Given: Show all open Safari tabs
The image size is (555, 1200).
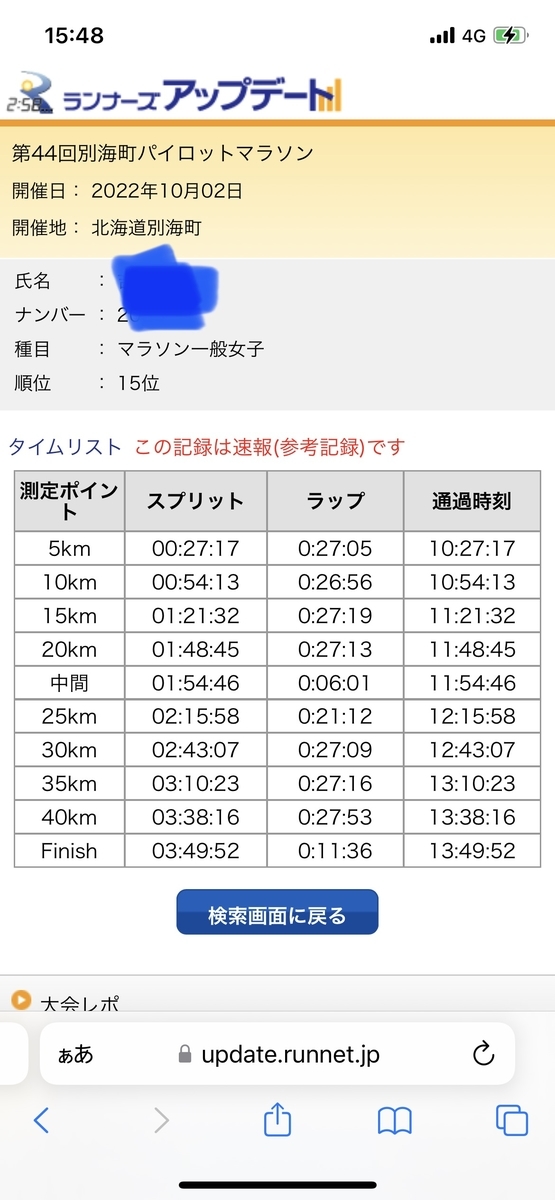Looking at the screenshot, I should pos(511,1120).
